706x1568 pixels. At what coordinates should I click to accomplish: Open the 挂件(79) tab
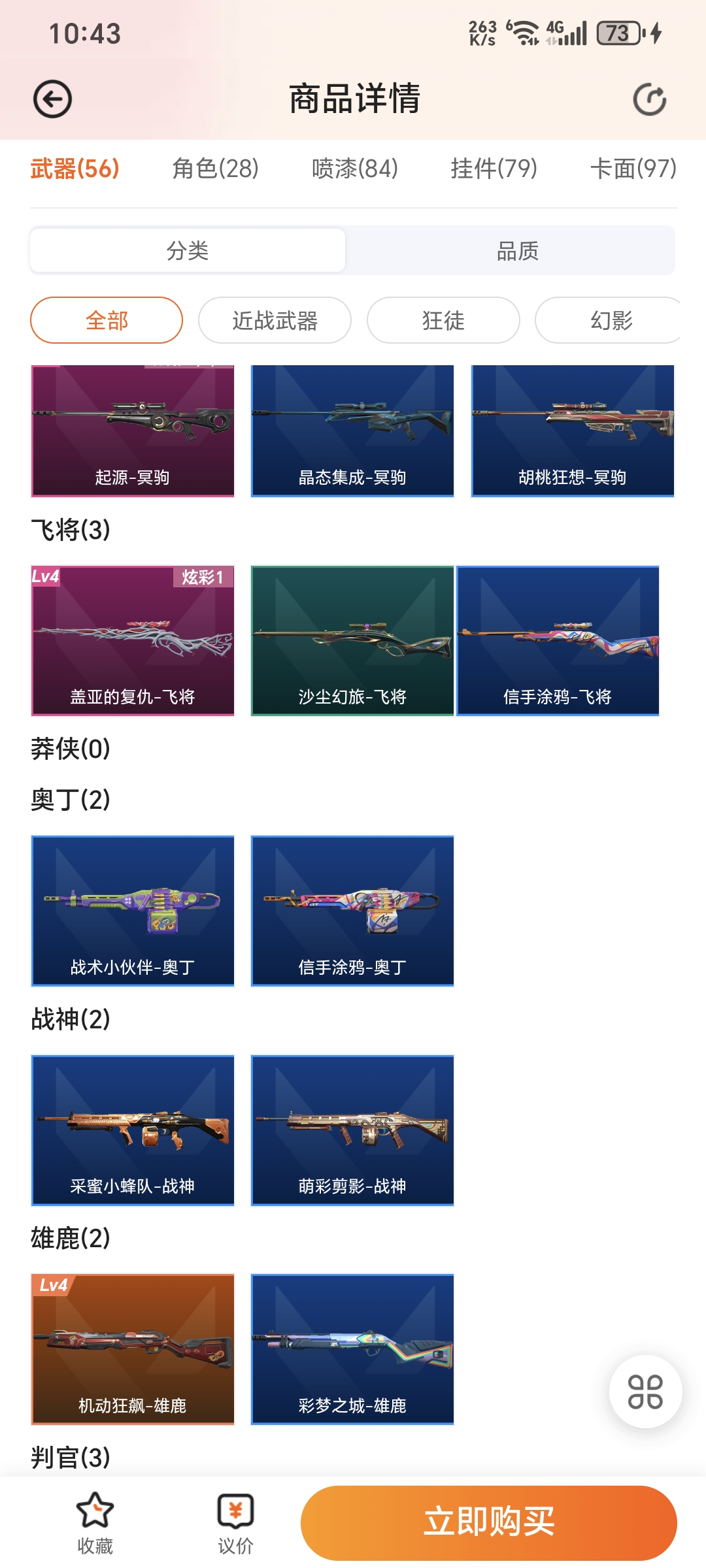(x=494, y=169)
